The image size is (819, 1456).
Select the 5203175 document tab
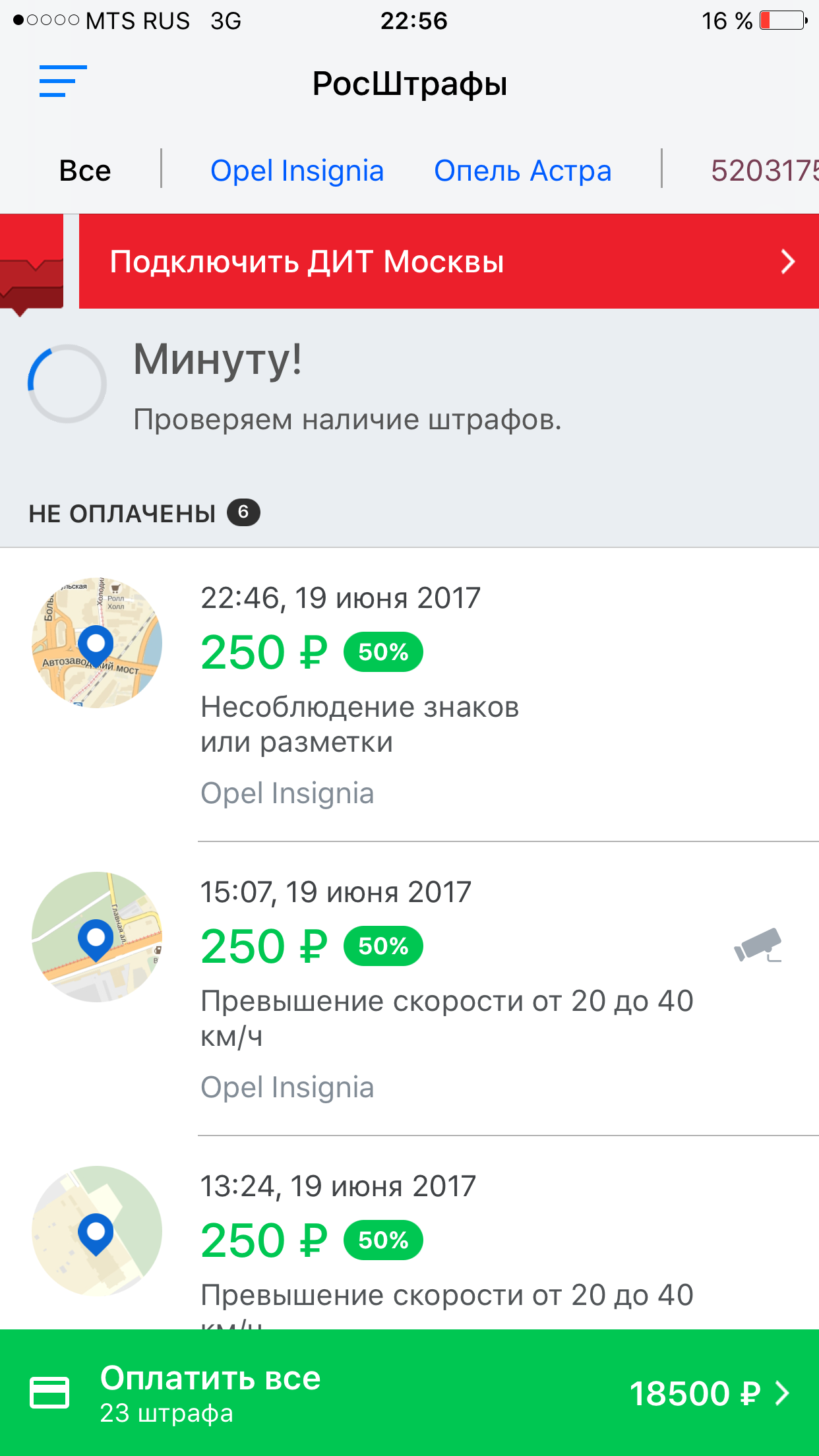(x=765, y=171)
